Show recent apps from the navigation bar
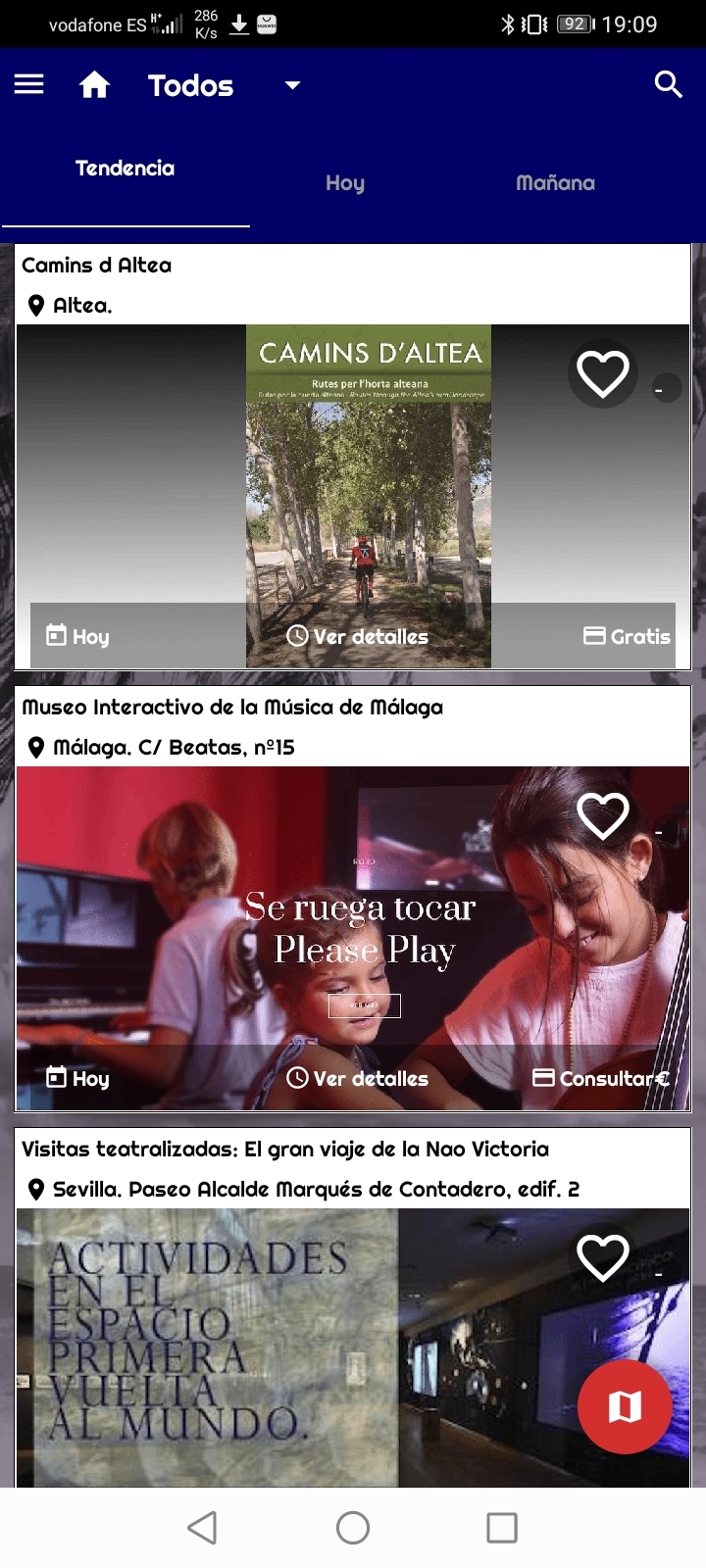 pyautogui.click(x=502, y=1527)
